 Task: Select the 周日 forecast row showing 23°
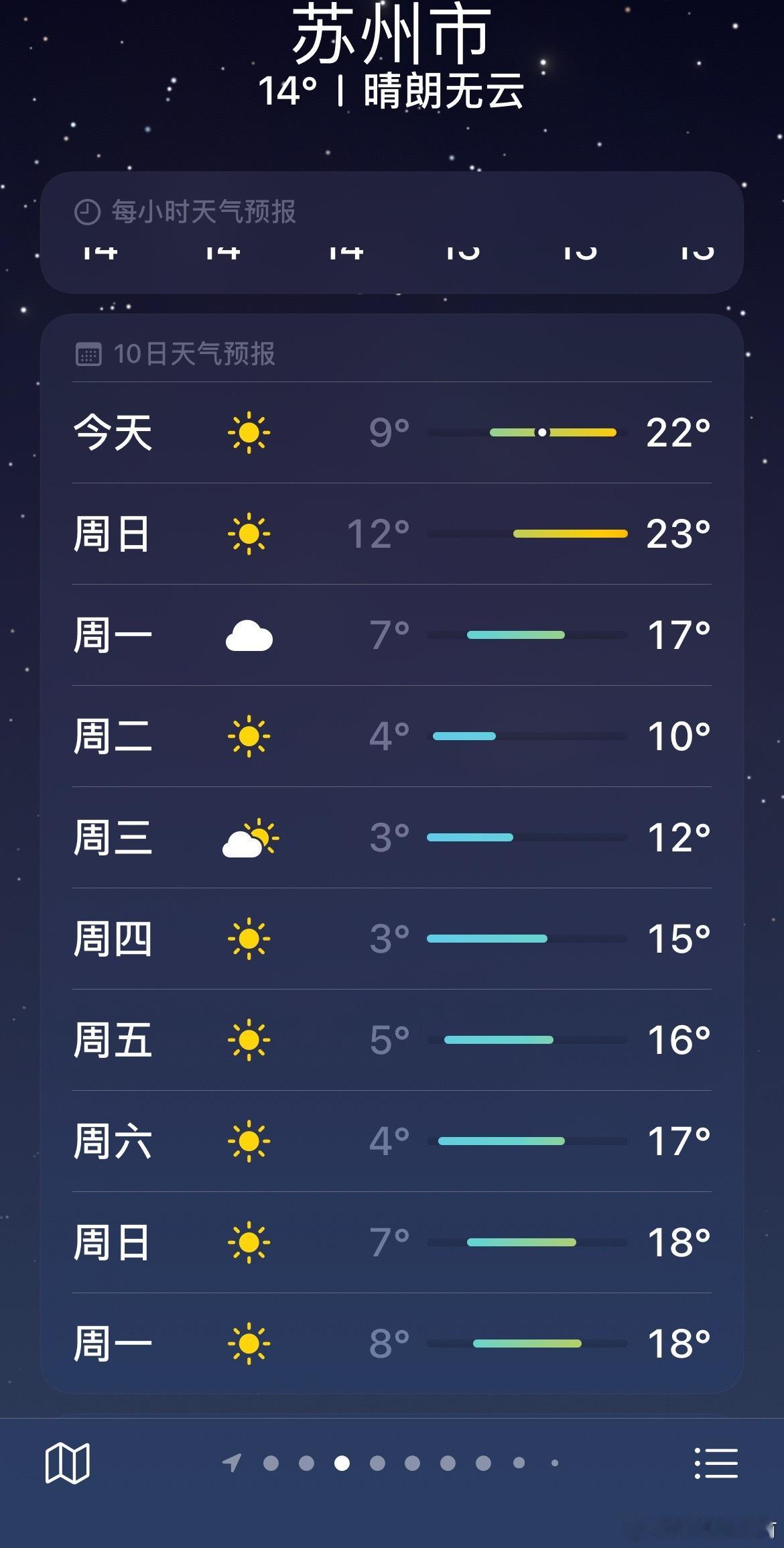point(392,534)
